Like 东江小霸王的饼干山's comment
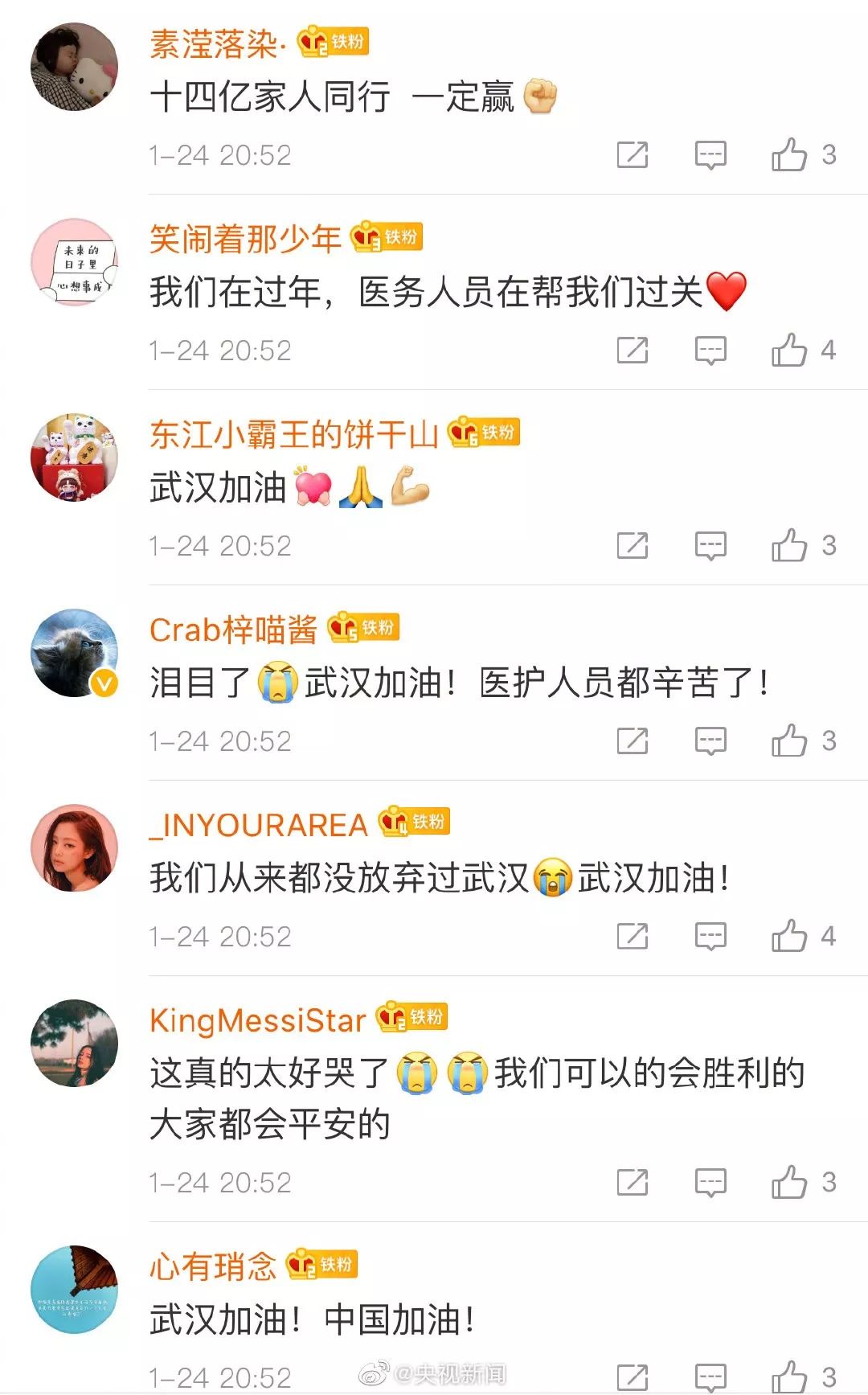868x1395 pixels. [x=789, y=546]
